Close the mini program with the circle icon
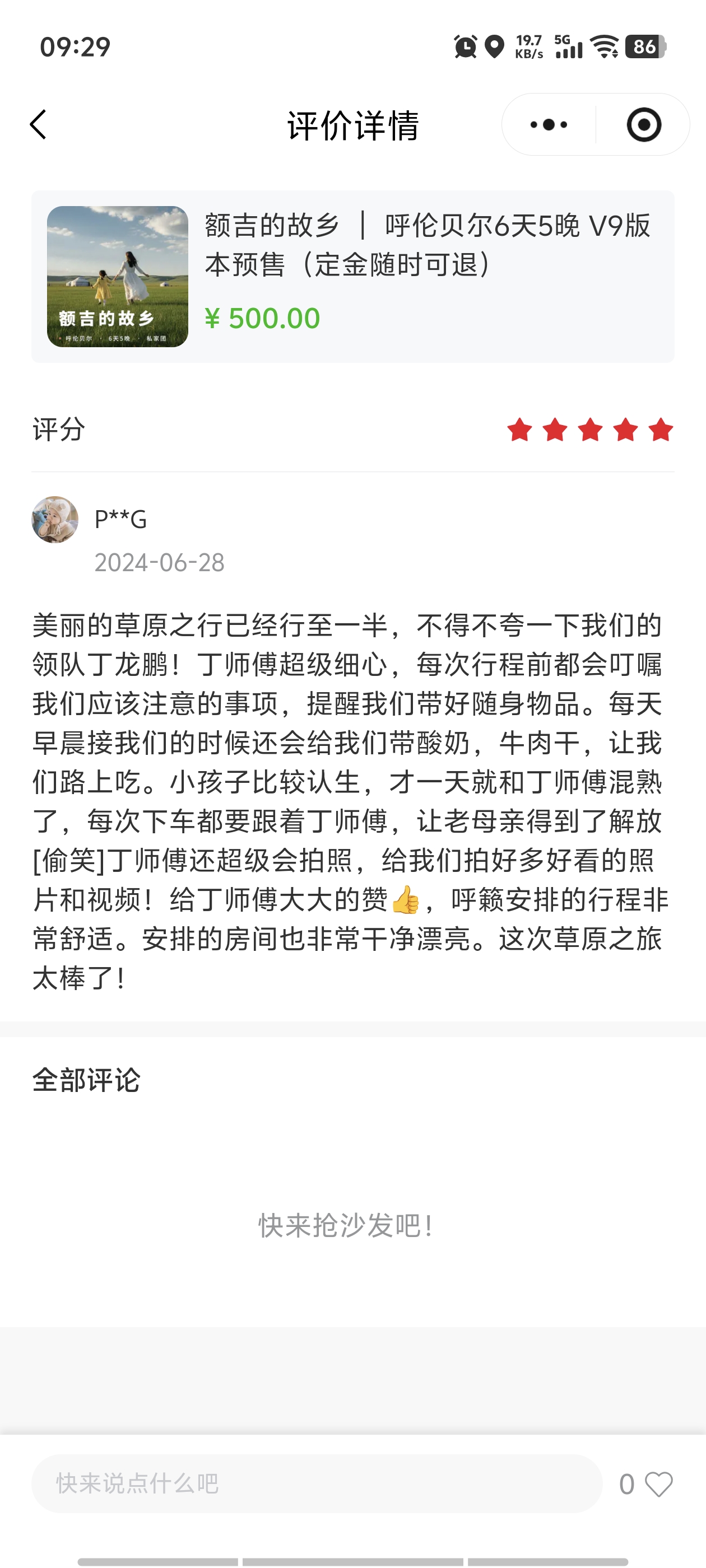This screenshot has width=706, height=1568. (644, 125)
